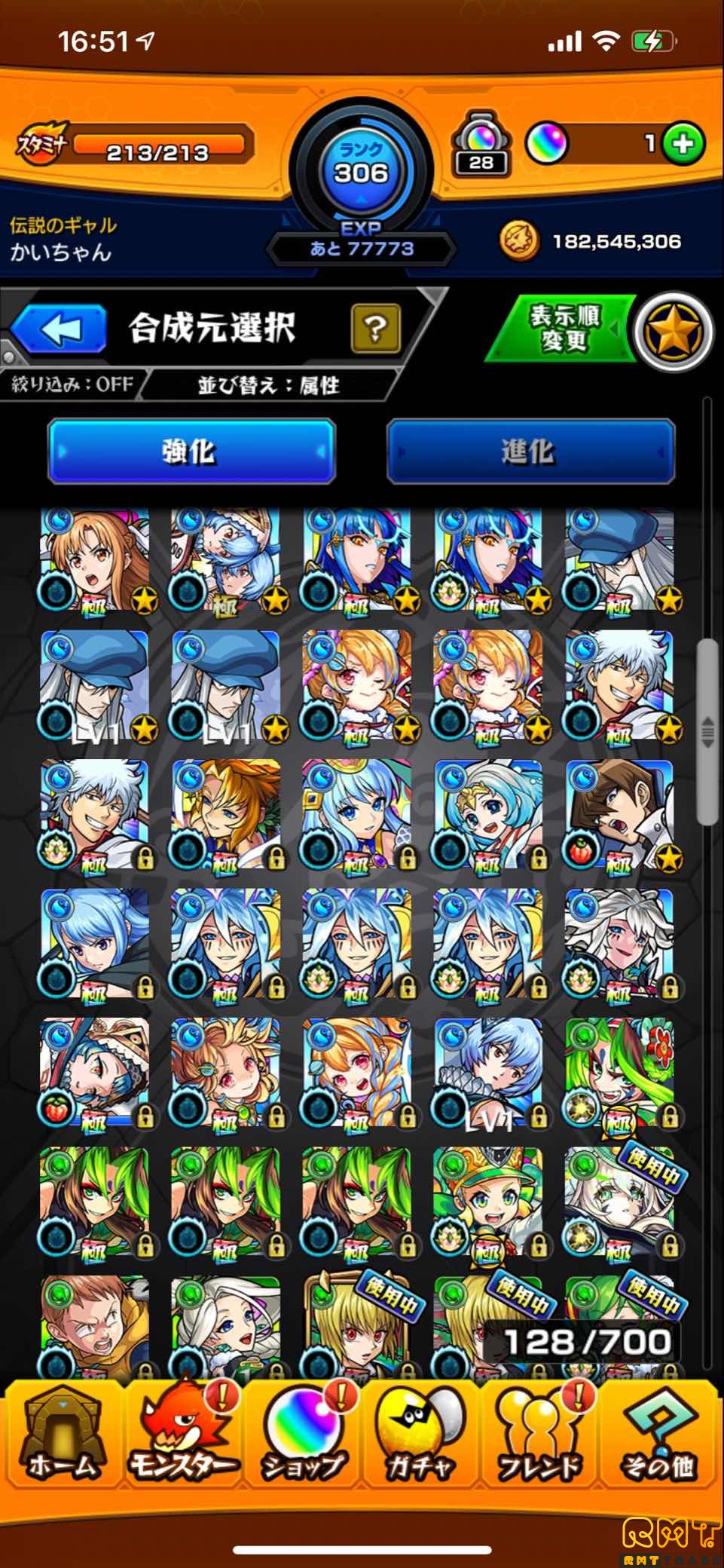Viewport: 724px width, 1568px height.
Task: Switch to the 進化 tab
Action: coord(530,451)
